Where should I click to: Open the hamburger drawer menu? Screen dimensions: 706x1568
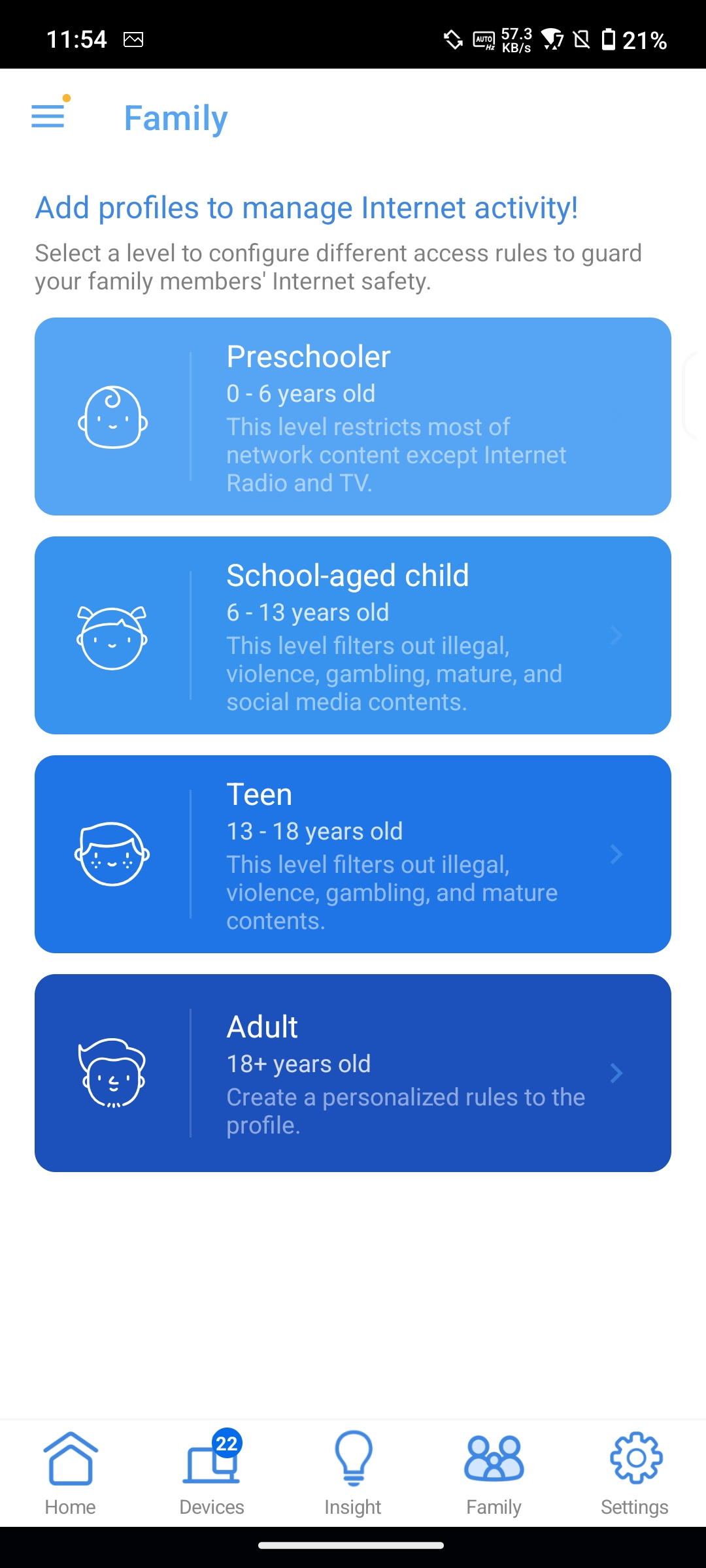coord(48,116)
